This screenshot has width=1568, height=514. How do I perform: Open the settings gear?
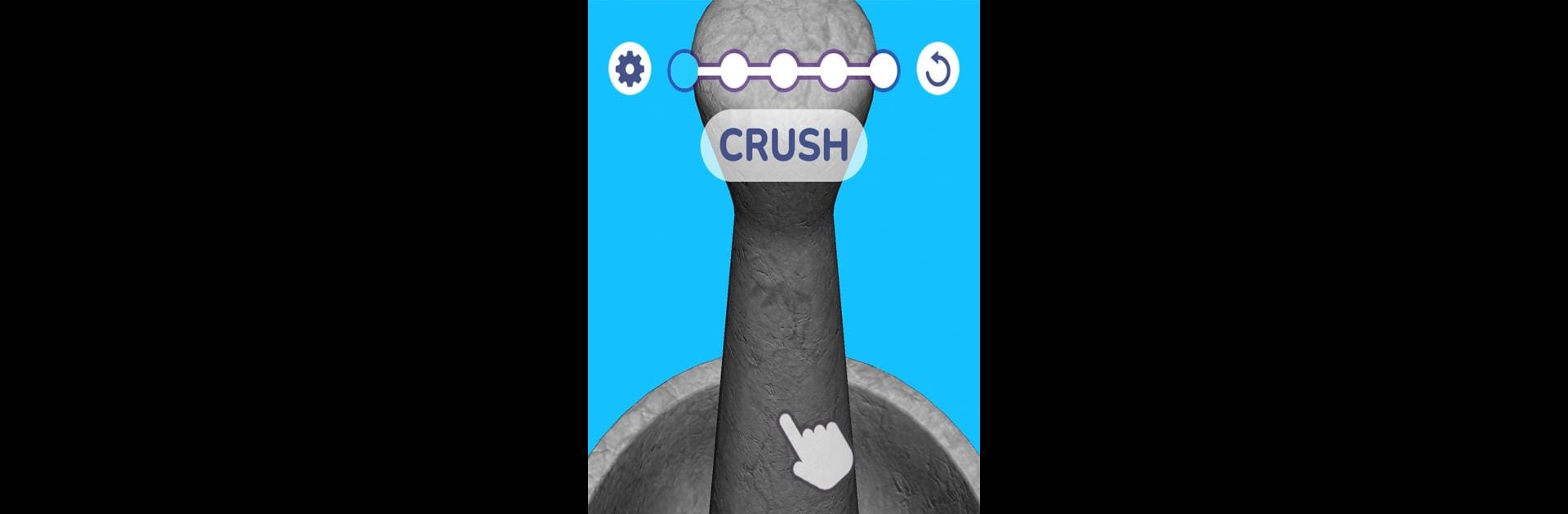[630, 69]
